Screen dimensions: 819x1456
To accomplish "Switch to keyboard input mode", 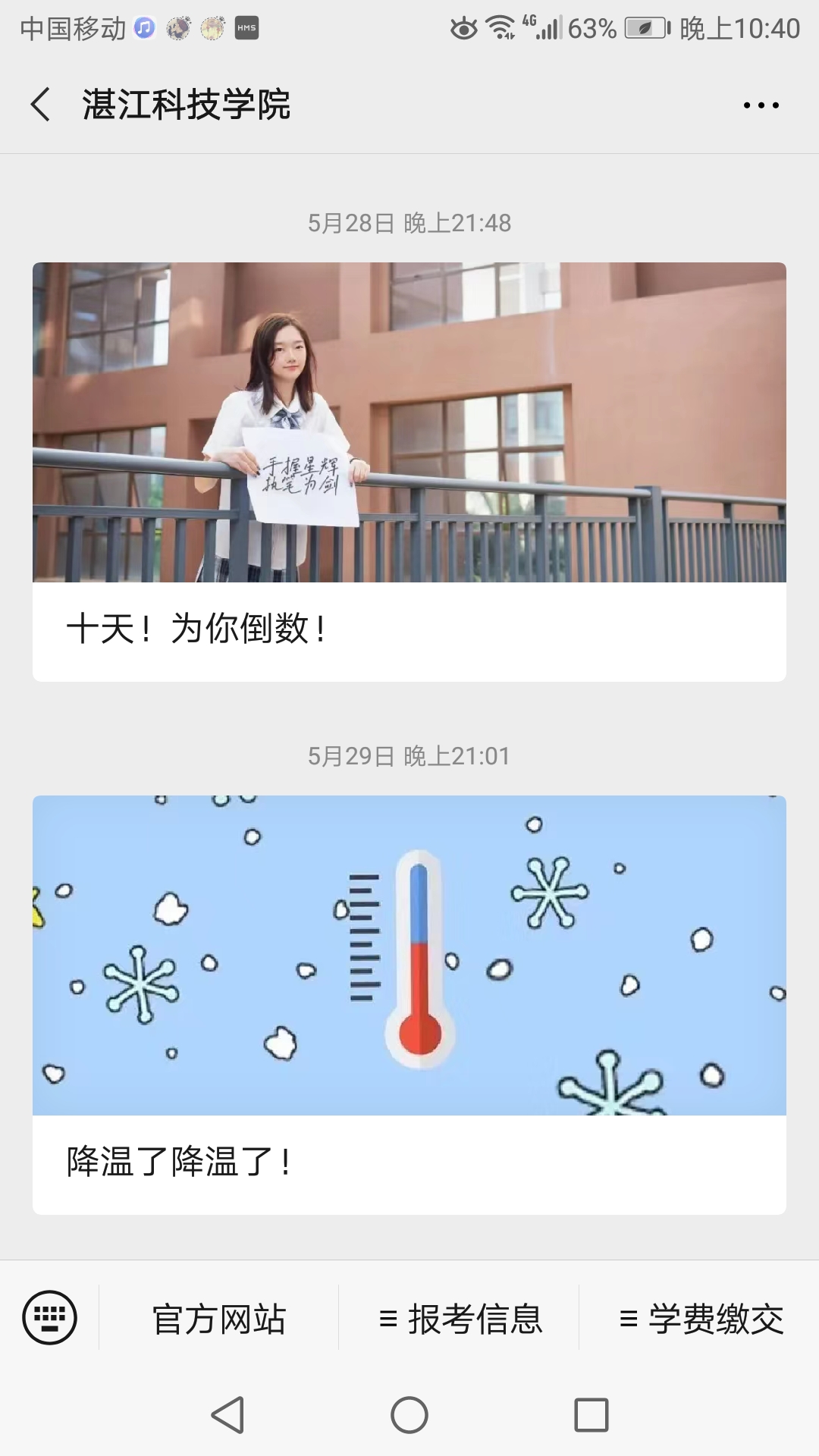I will tap(50, 1318).
